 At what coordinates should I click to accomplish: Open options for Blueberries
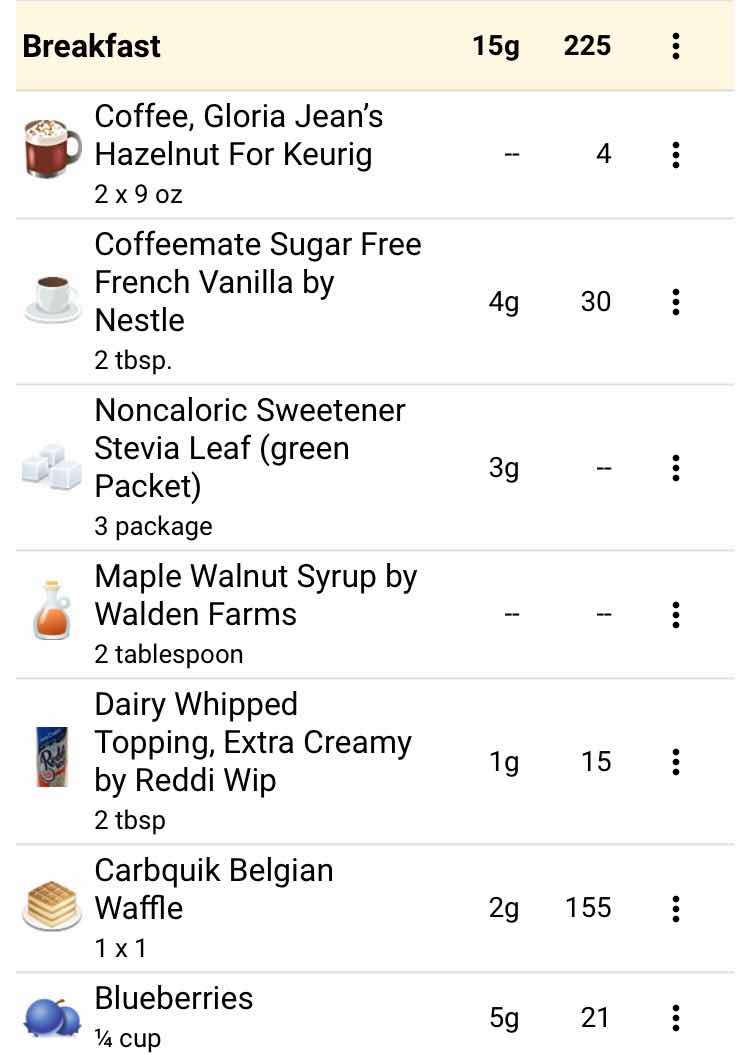[676, 1018]
